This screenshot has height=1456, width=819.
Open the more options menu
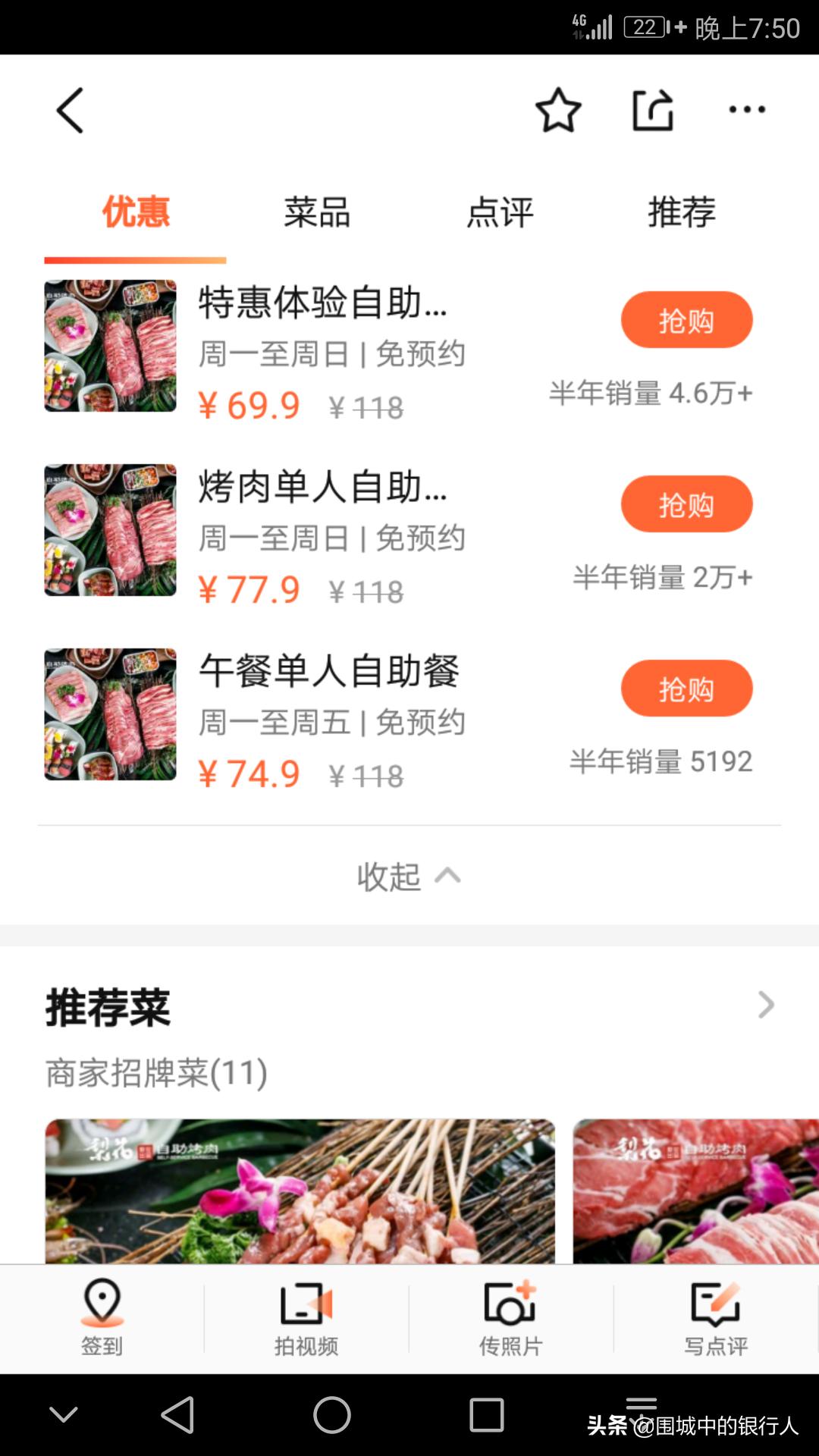pyautogui.click(x=746, y=109)
